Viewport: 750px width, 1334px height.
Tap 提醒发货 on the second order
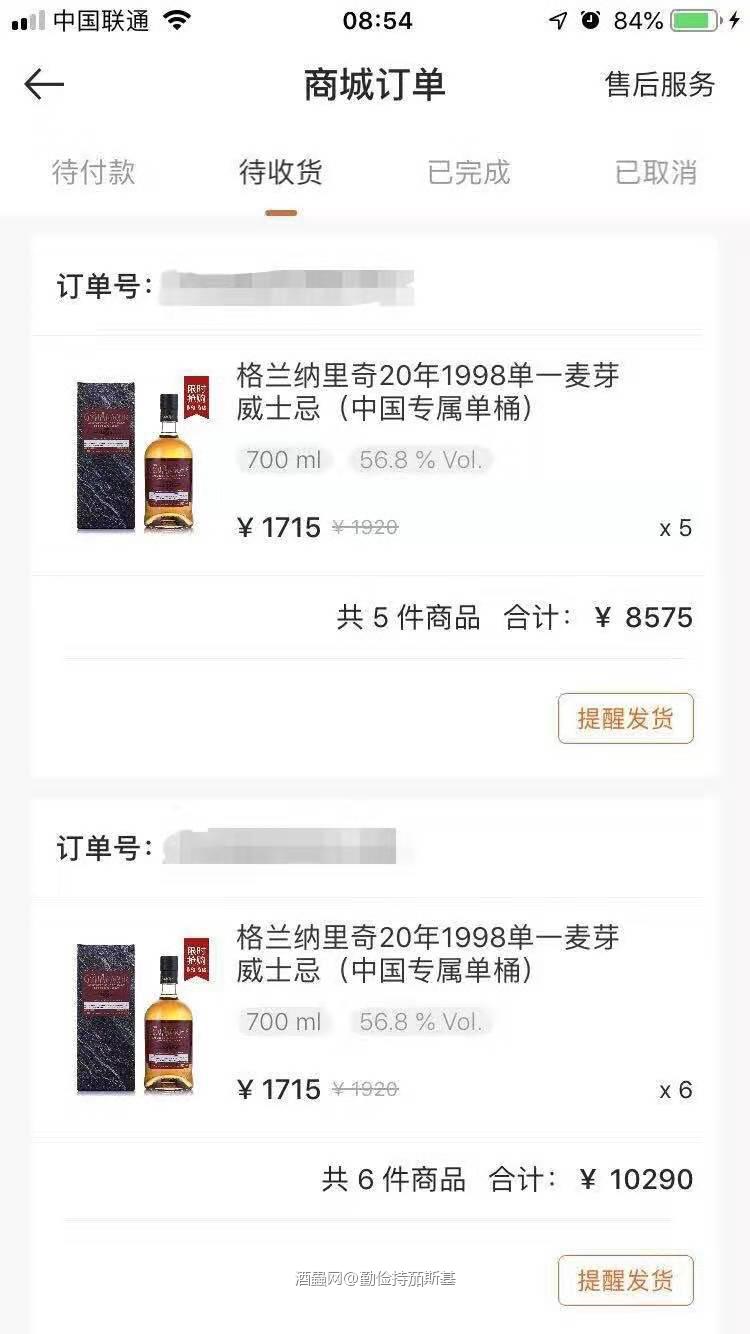(x=625, y=1280)
